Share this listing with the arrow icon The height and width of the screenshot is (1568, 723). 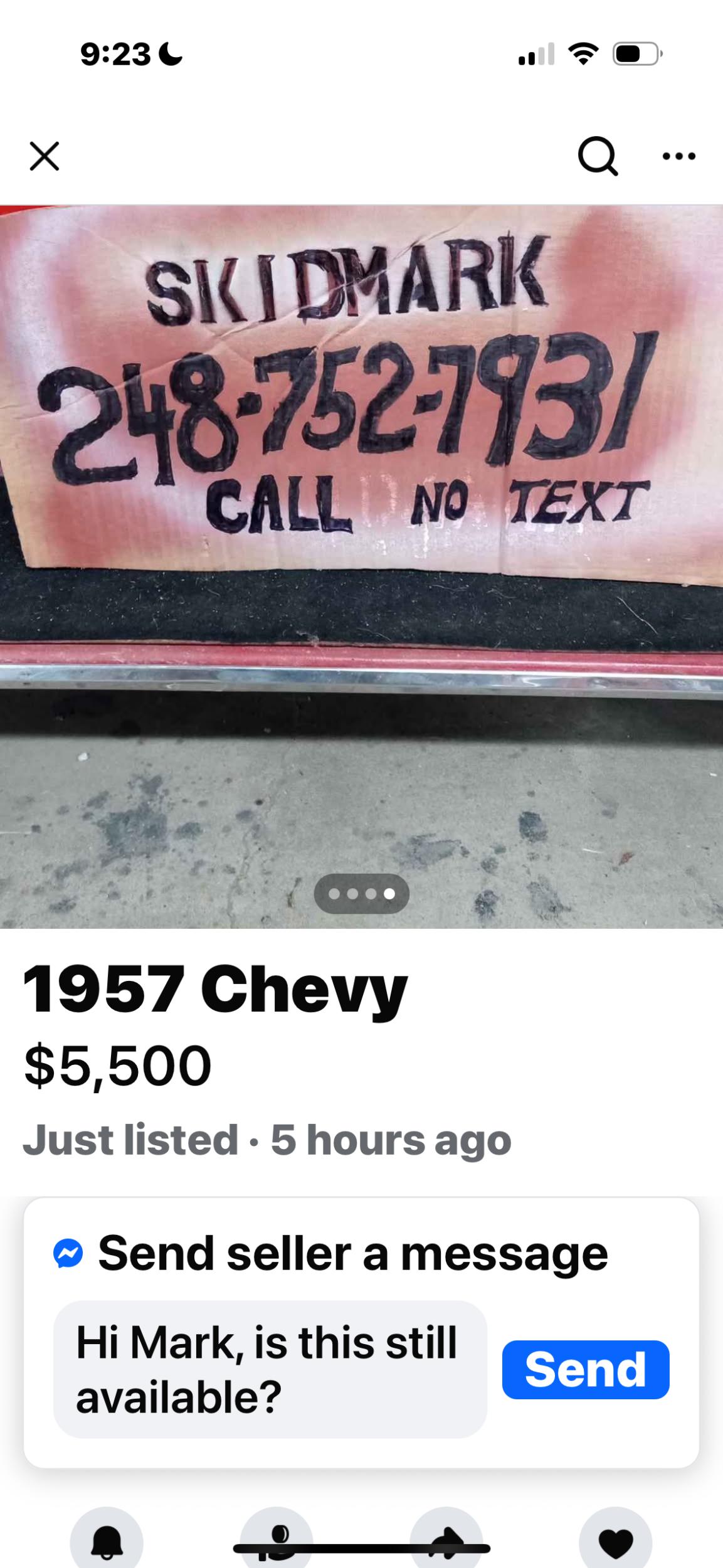point(446,1540)
